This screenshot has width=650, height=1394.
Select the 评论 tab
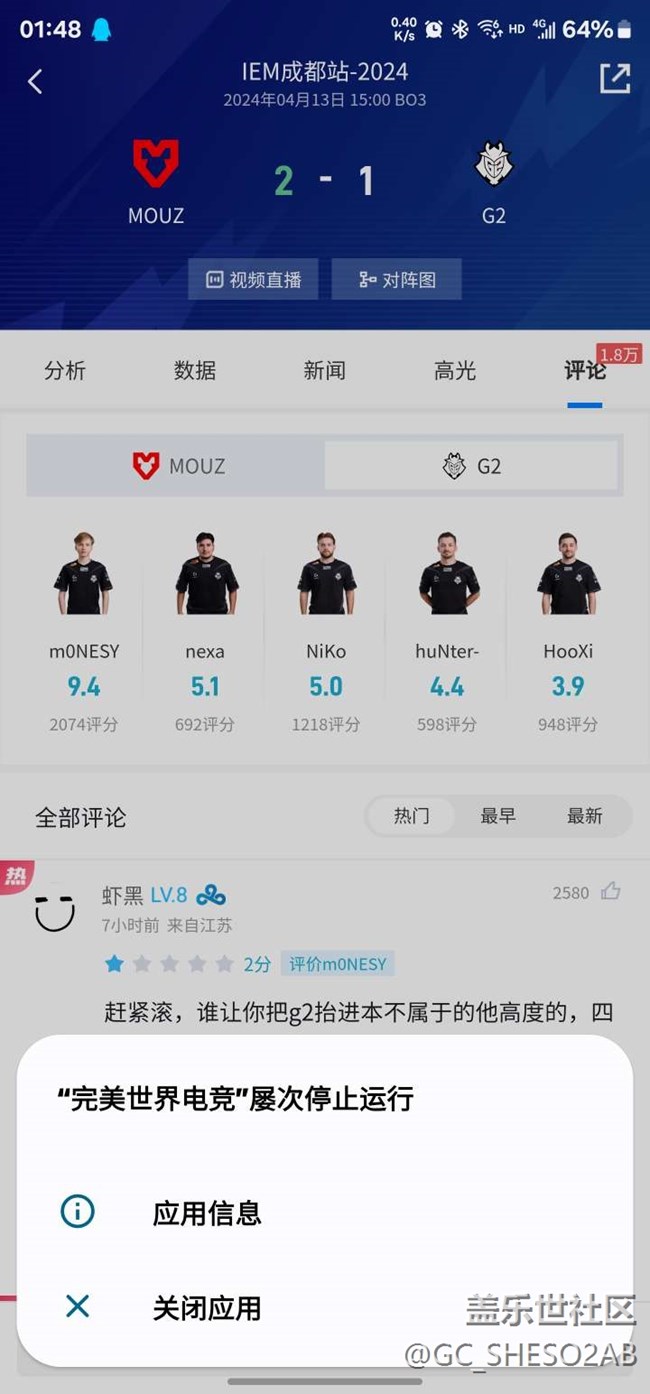585,371
